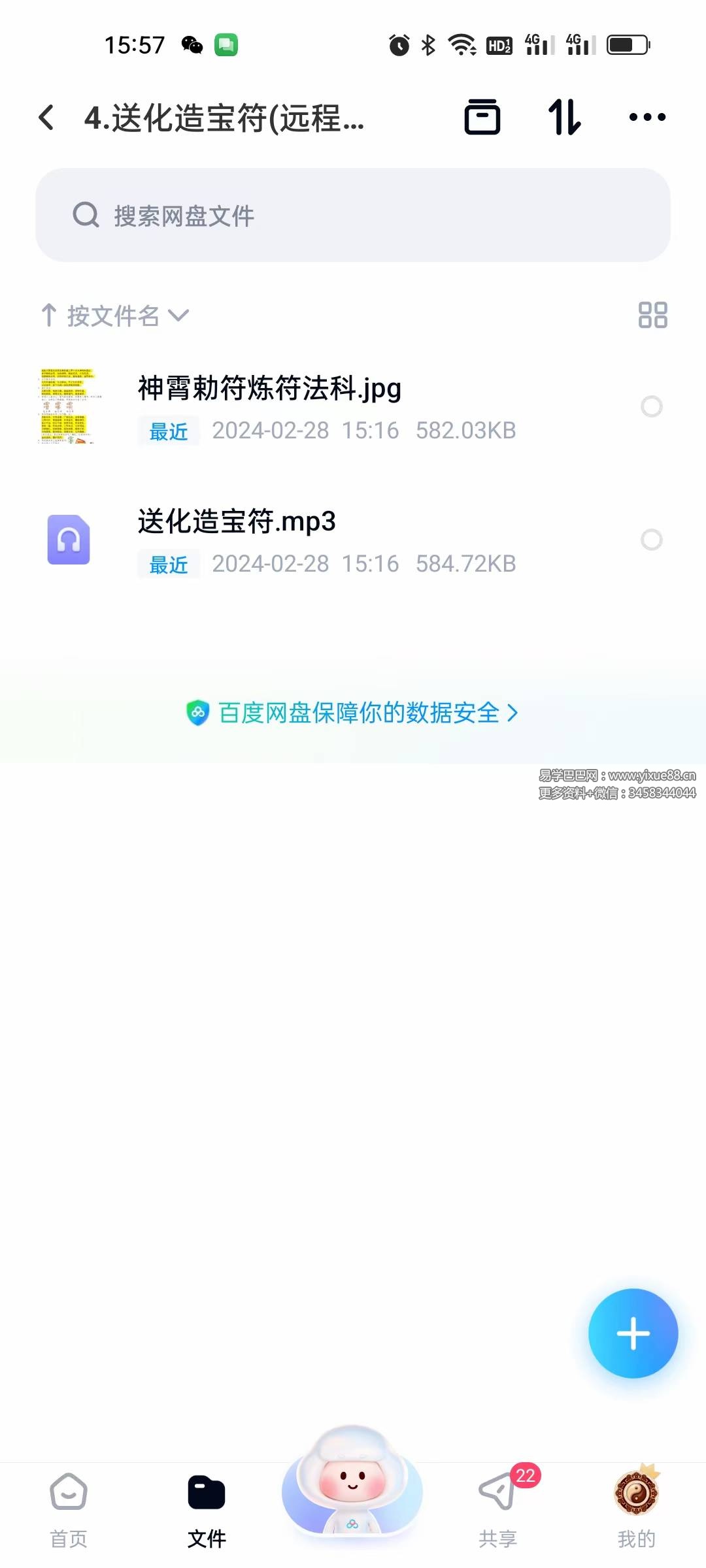
Task: Focus the 搜索网盘文件 search box
Action: point(353,215)
